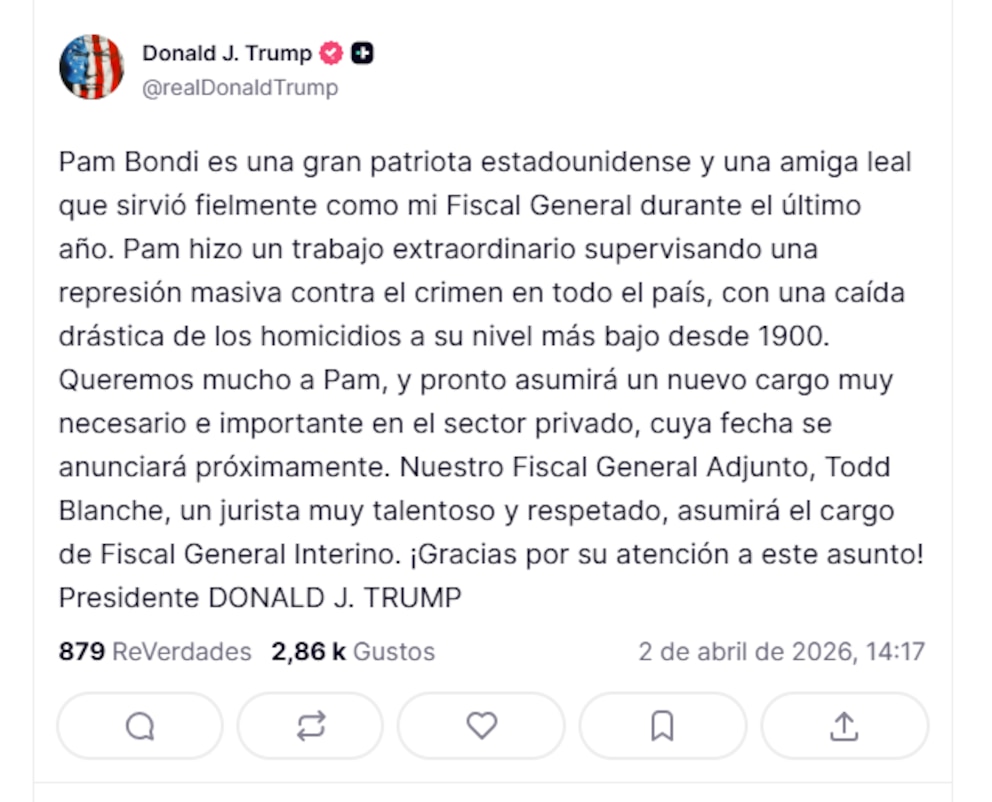Viewport: 992px width, 802px height.
Task: Share the post via the upload icon
Action: [844, 726]
